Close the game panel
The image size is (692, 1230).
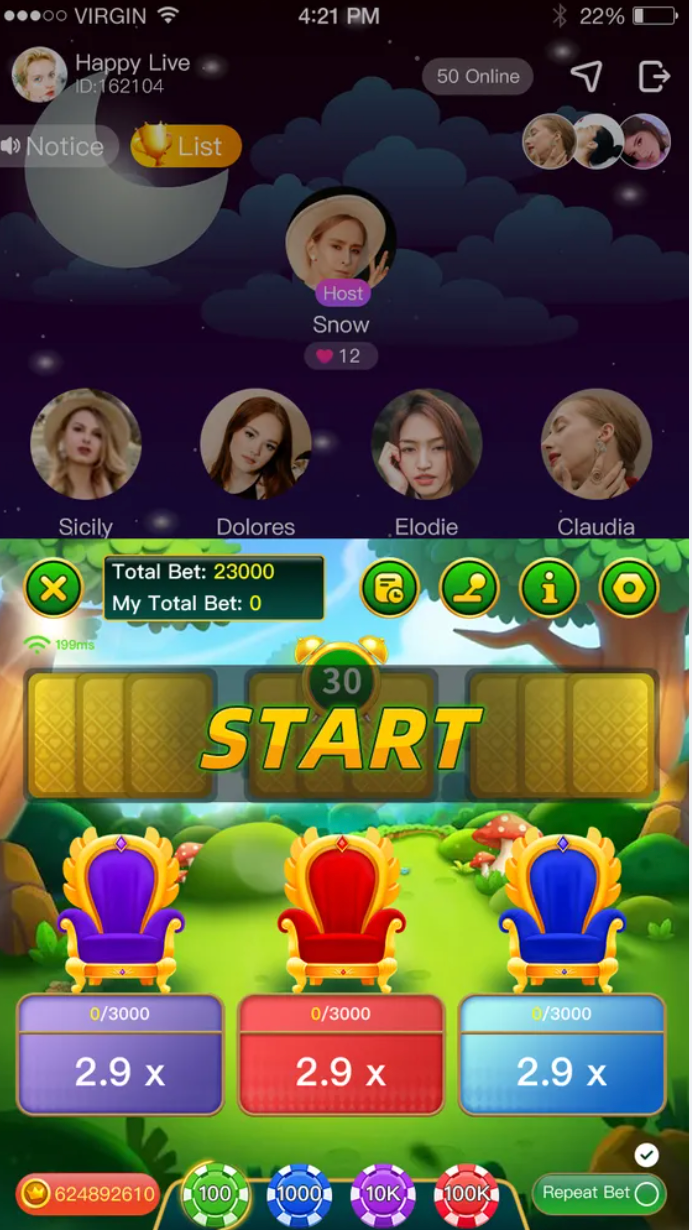pos(53,588)
